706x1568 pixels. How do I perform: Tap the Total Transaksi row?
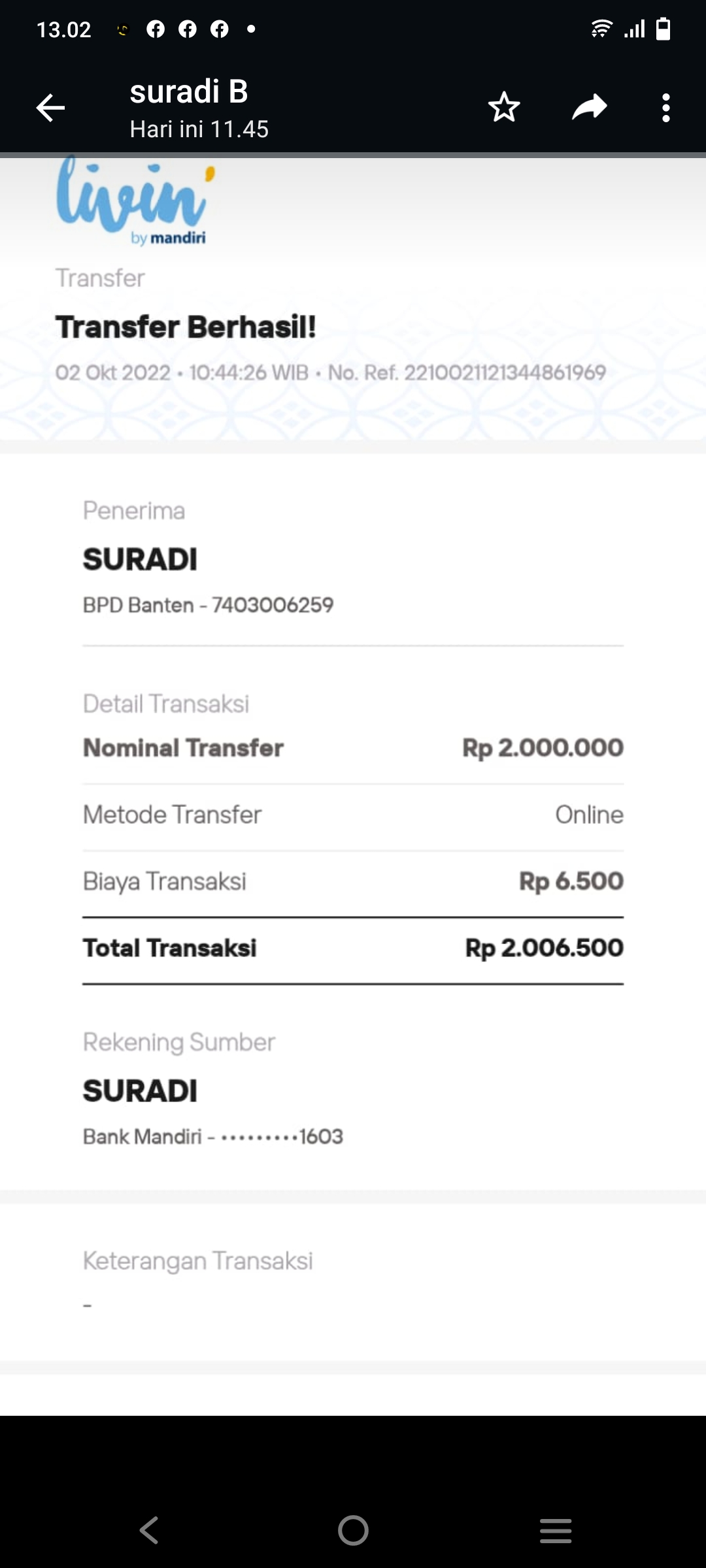pos(353,948)
